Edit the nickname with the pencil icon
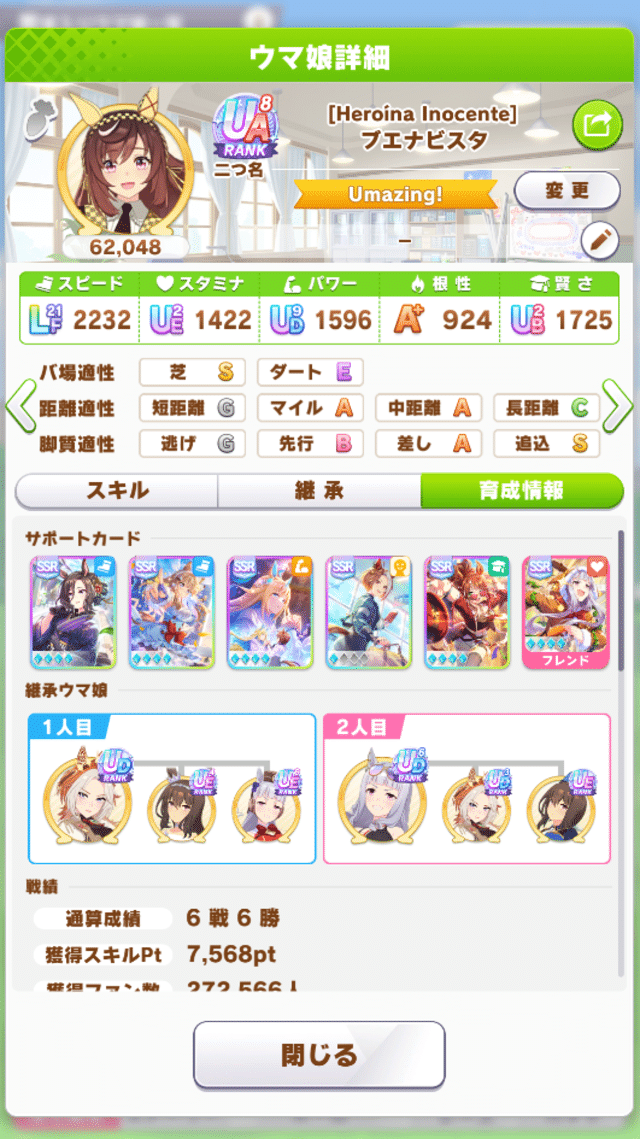Screen dimensions: 640x1139 [600, 240]
